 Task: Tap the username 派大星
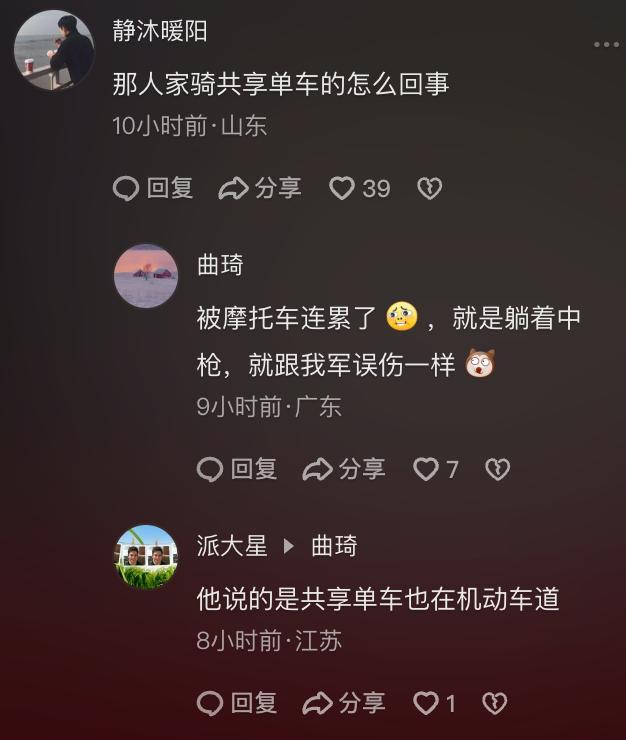point(232,546)
